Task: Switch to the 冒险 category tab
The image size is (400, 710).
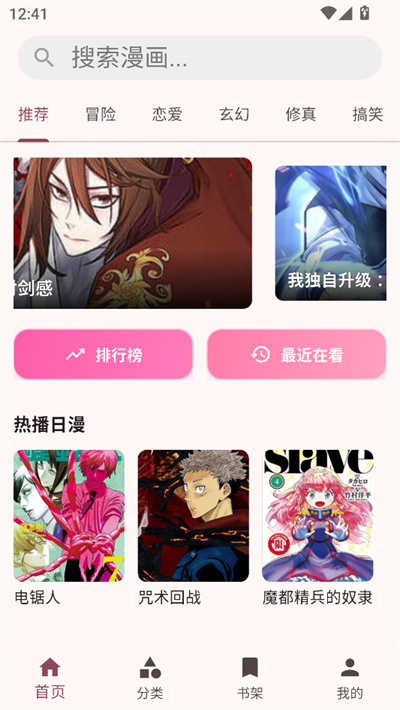Action: (x=100, y=114)
